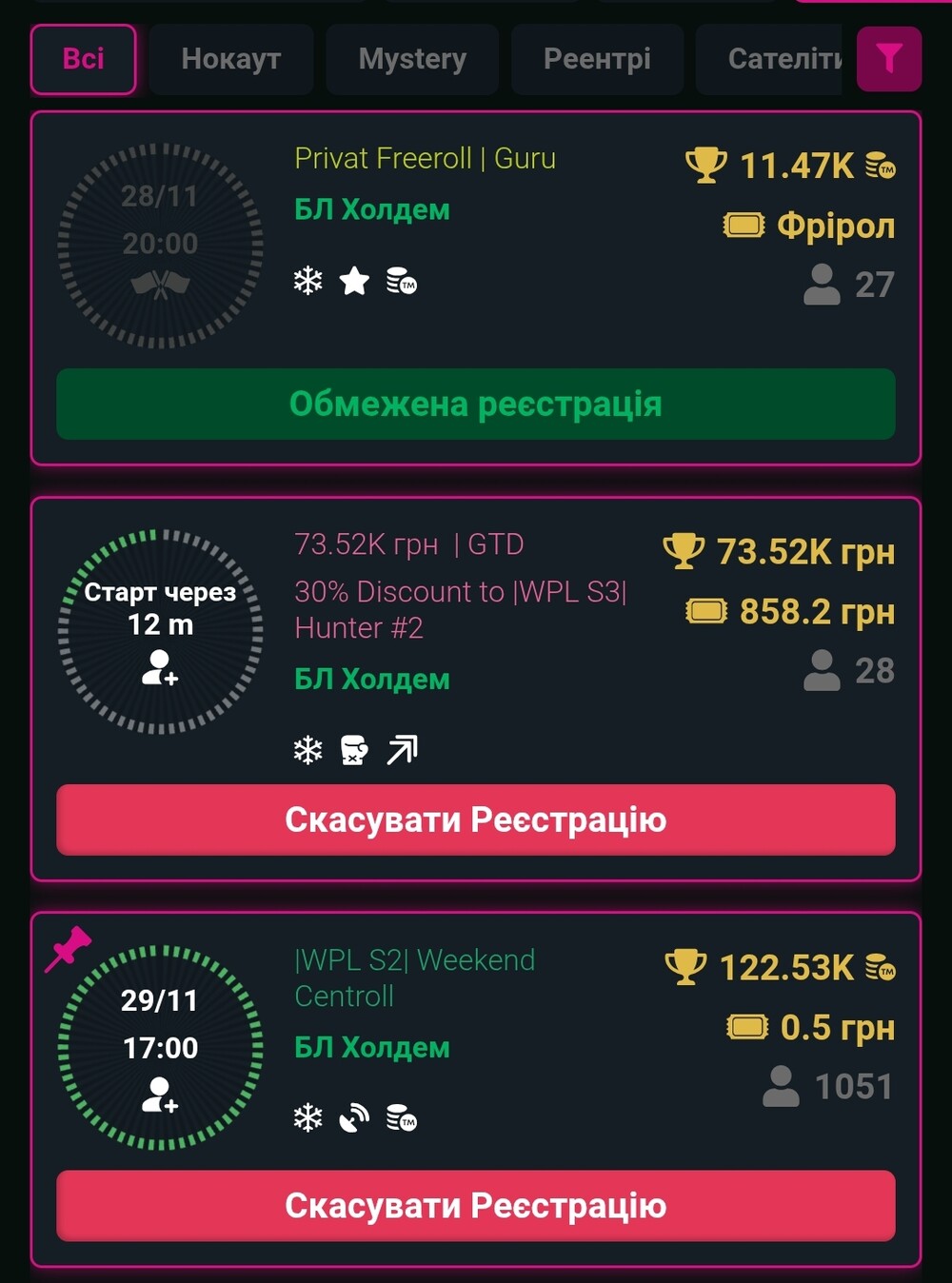
Task: Switch to the Сателіти tab
Action: 776,59
